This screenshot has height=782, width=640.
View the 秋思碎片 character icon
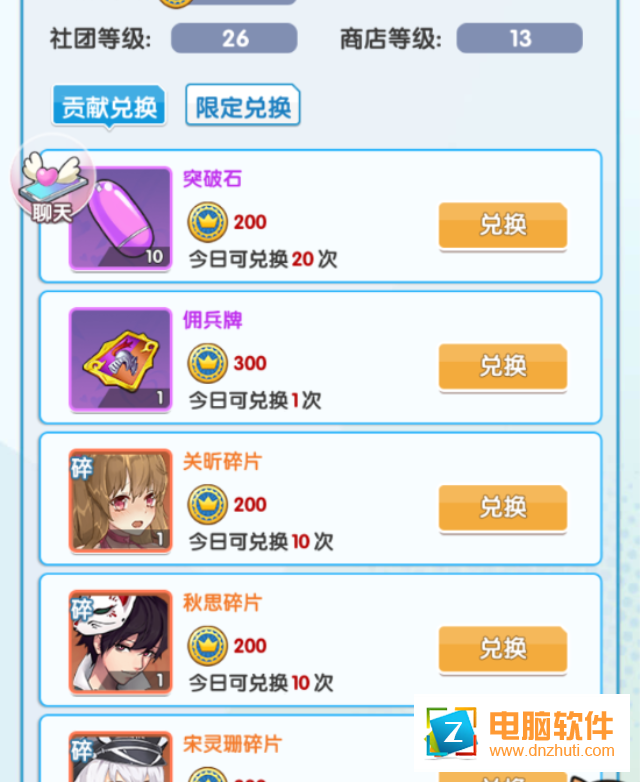(120, 642)
